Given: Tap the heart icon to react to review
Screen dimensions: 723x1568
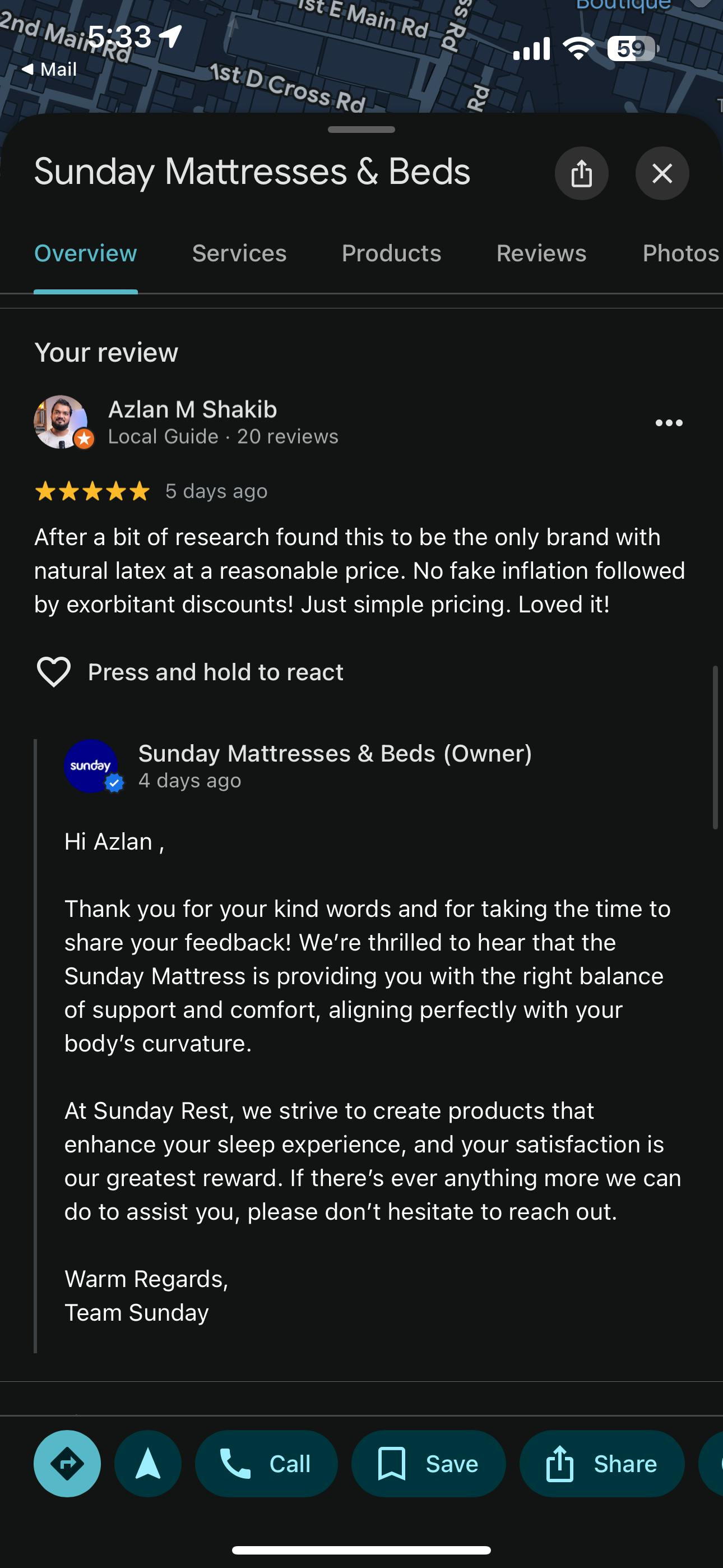Looking at the screenshot, I should [54, 672].
